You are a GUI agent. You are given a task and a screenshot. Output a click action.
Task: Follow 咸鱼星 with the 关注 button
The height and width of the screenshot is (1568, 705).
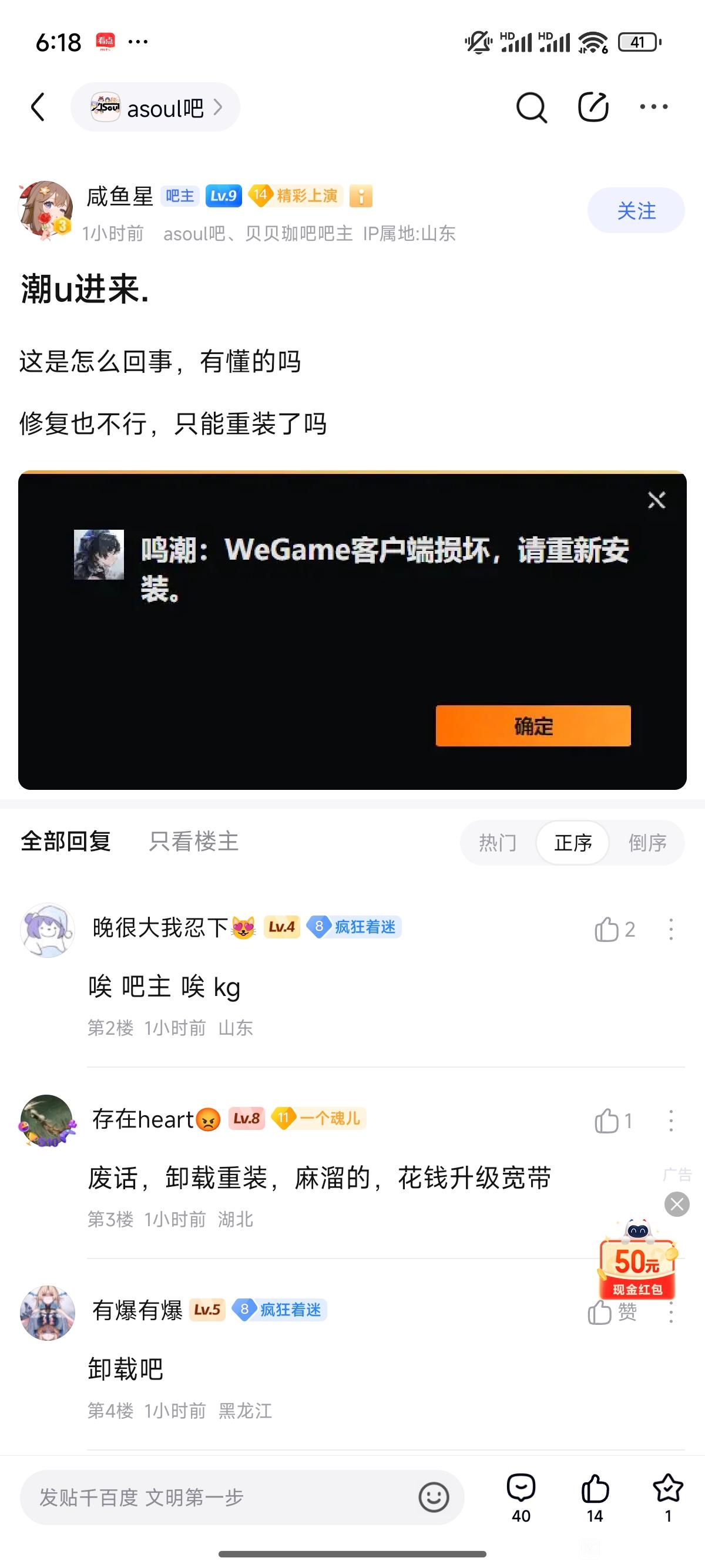point(636,211)
